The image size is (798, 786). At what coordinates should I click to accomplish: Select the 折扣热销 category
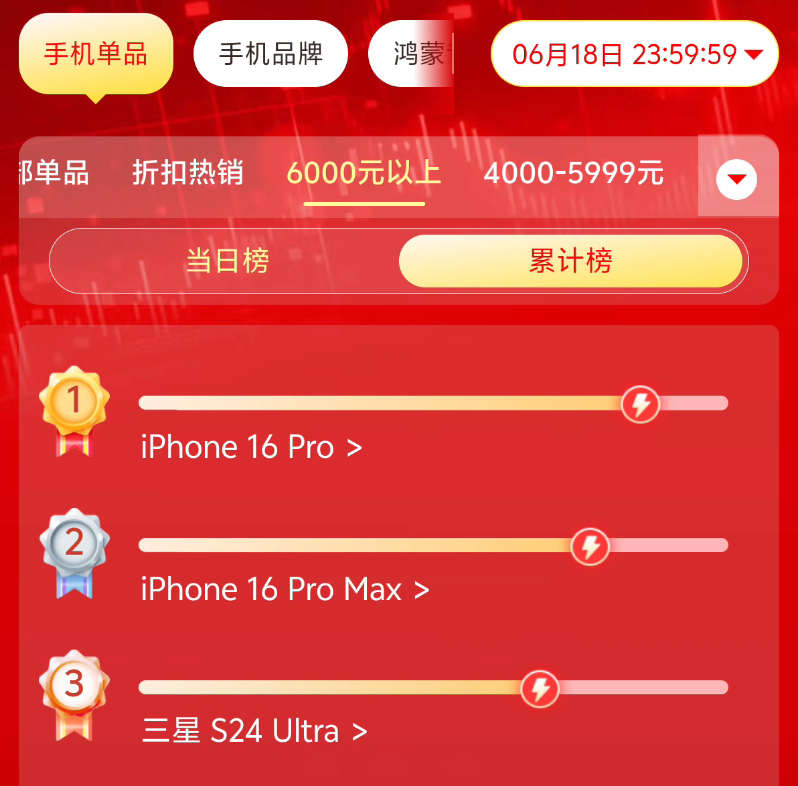pos(188,173)
